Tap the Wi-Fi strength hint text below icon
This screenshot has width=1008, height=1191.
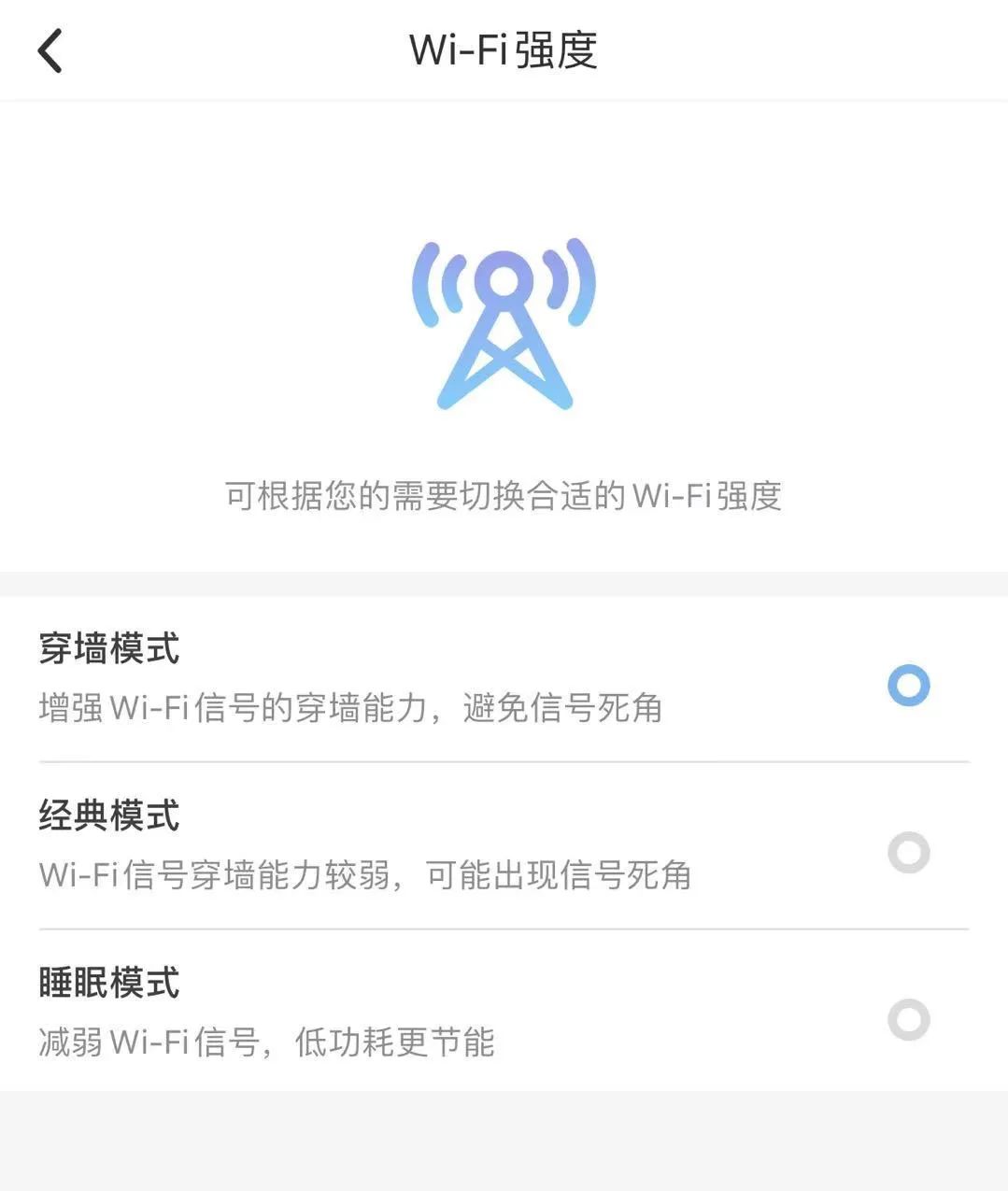(x=504, y=497)
